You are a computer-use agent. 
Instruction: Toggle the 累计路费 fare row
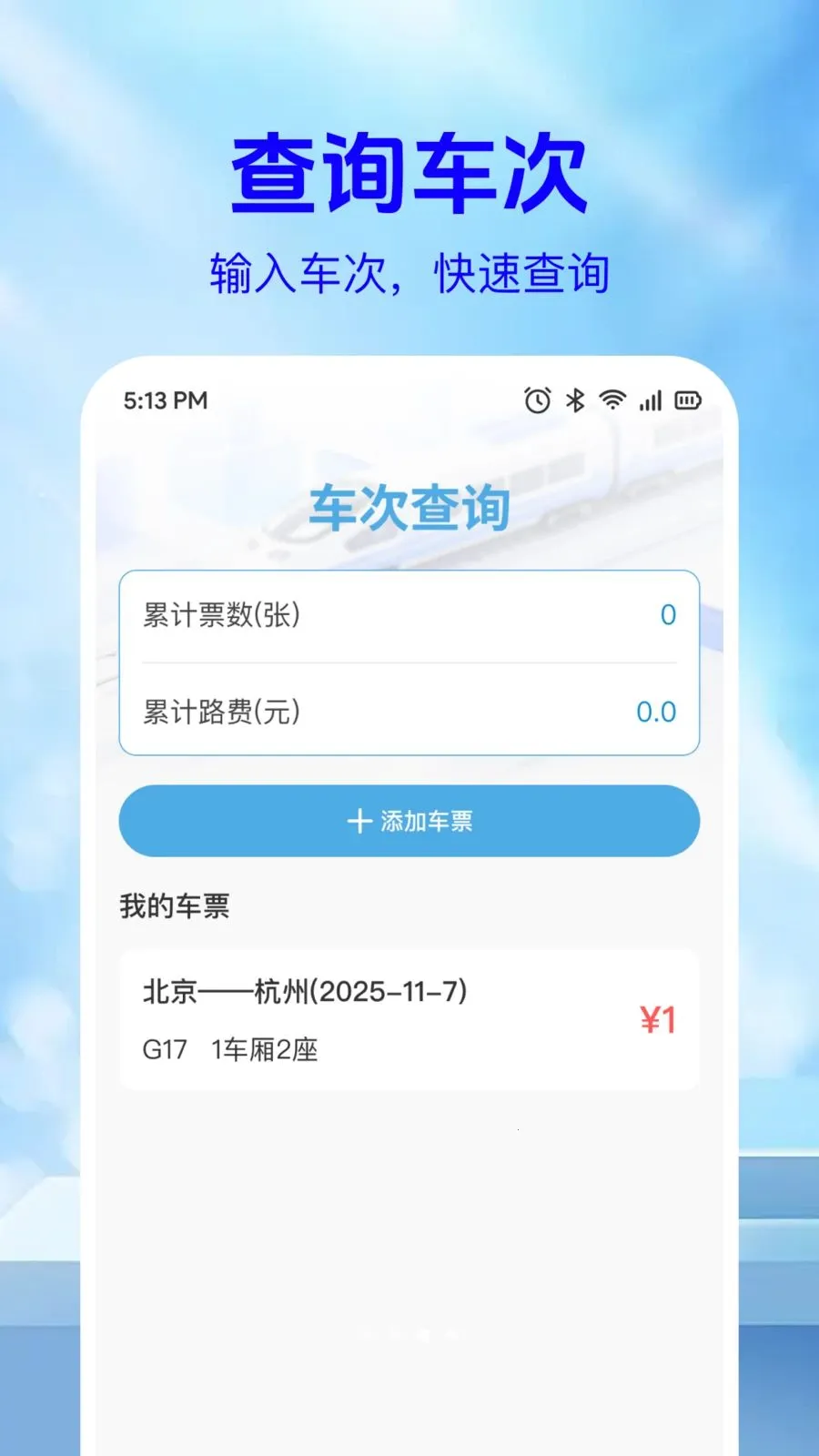click(408, 712)
